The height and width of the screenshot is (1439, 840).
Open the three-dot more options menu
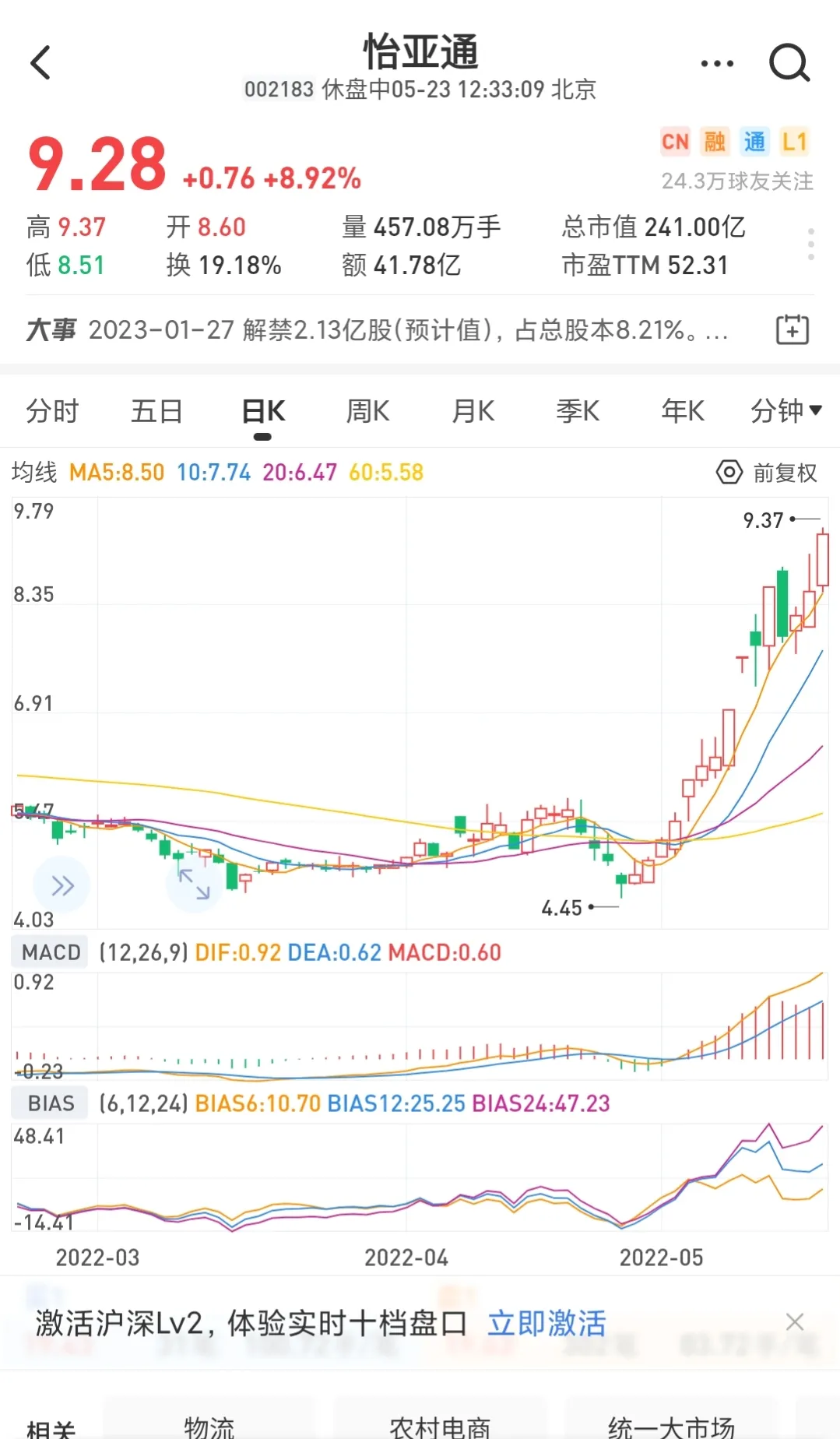point(717,63)
